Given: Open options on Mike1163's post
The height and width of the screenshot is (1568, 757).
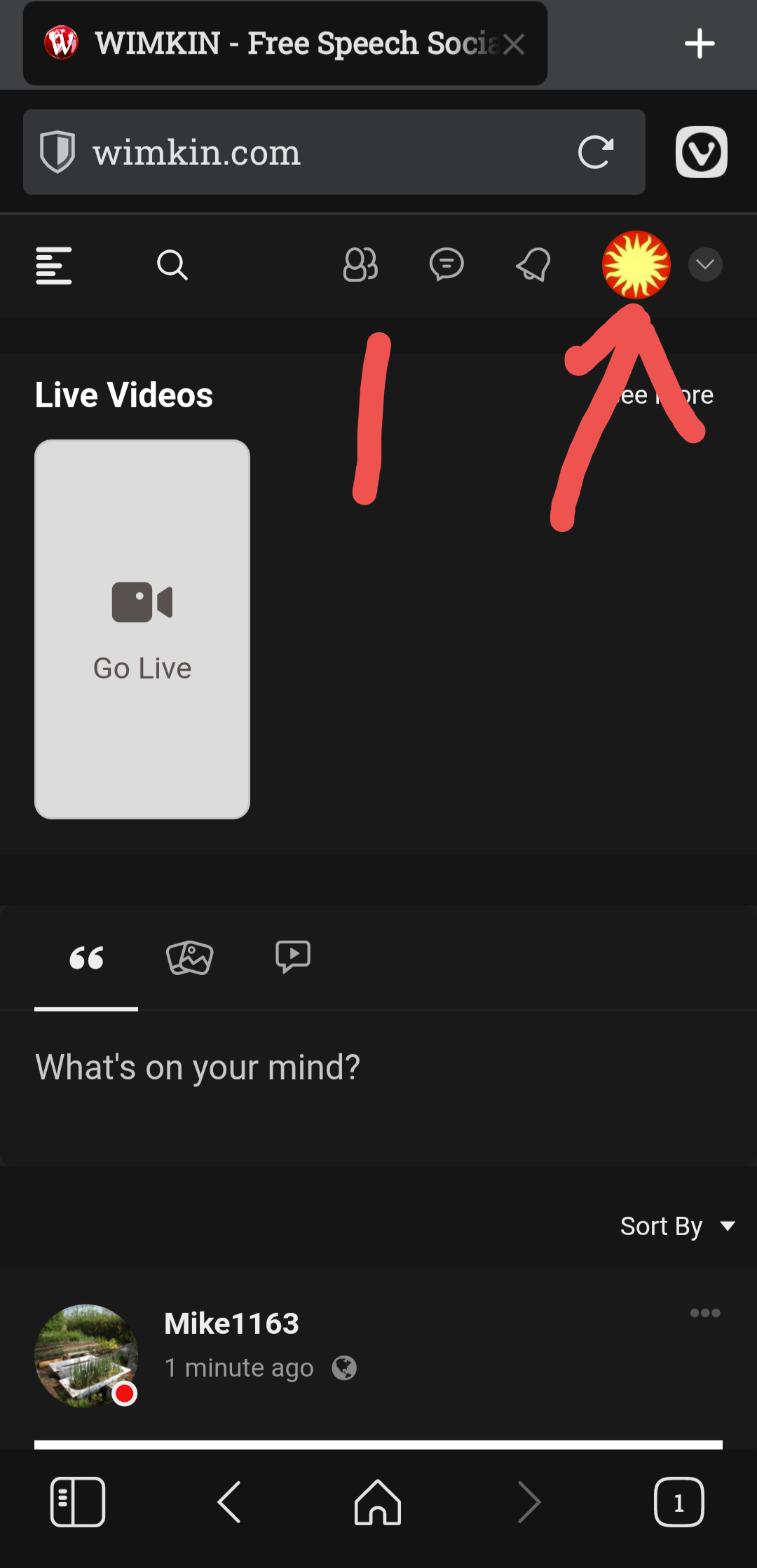Looking at the screenshot, I should tap(704, 1313).
